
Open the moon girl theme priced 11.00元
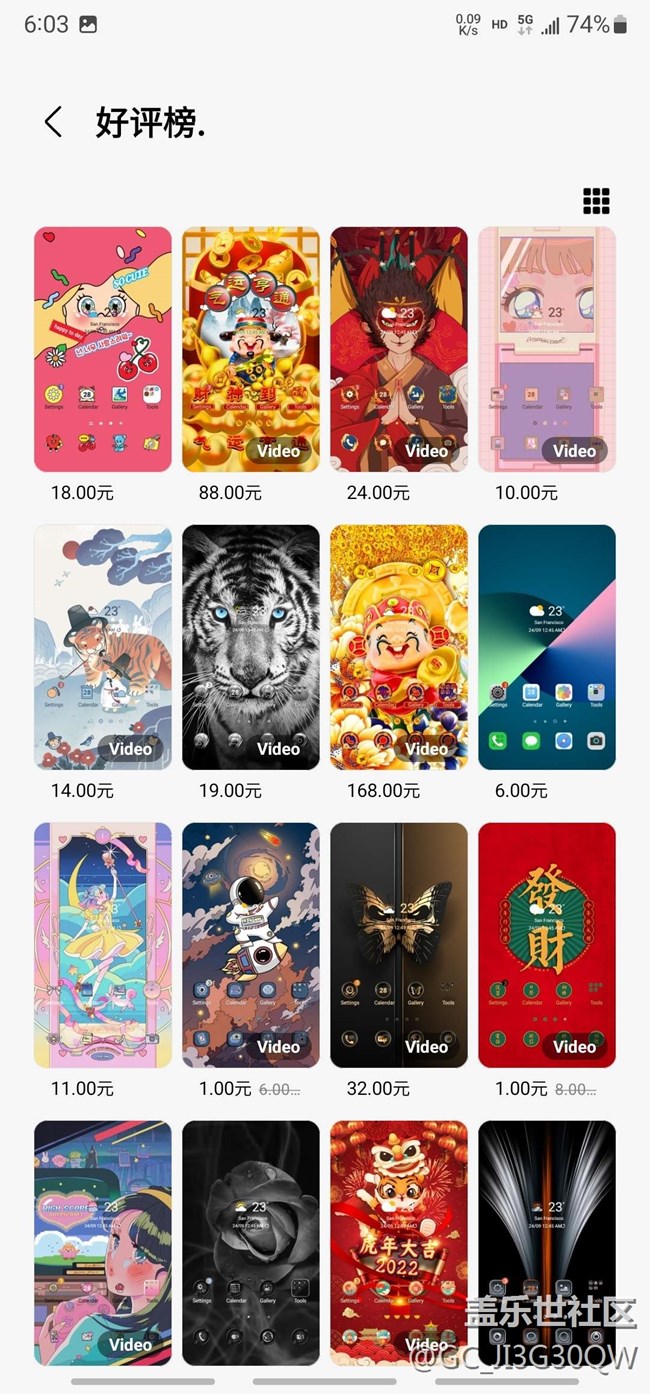103,945
